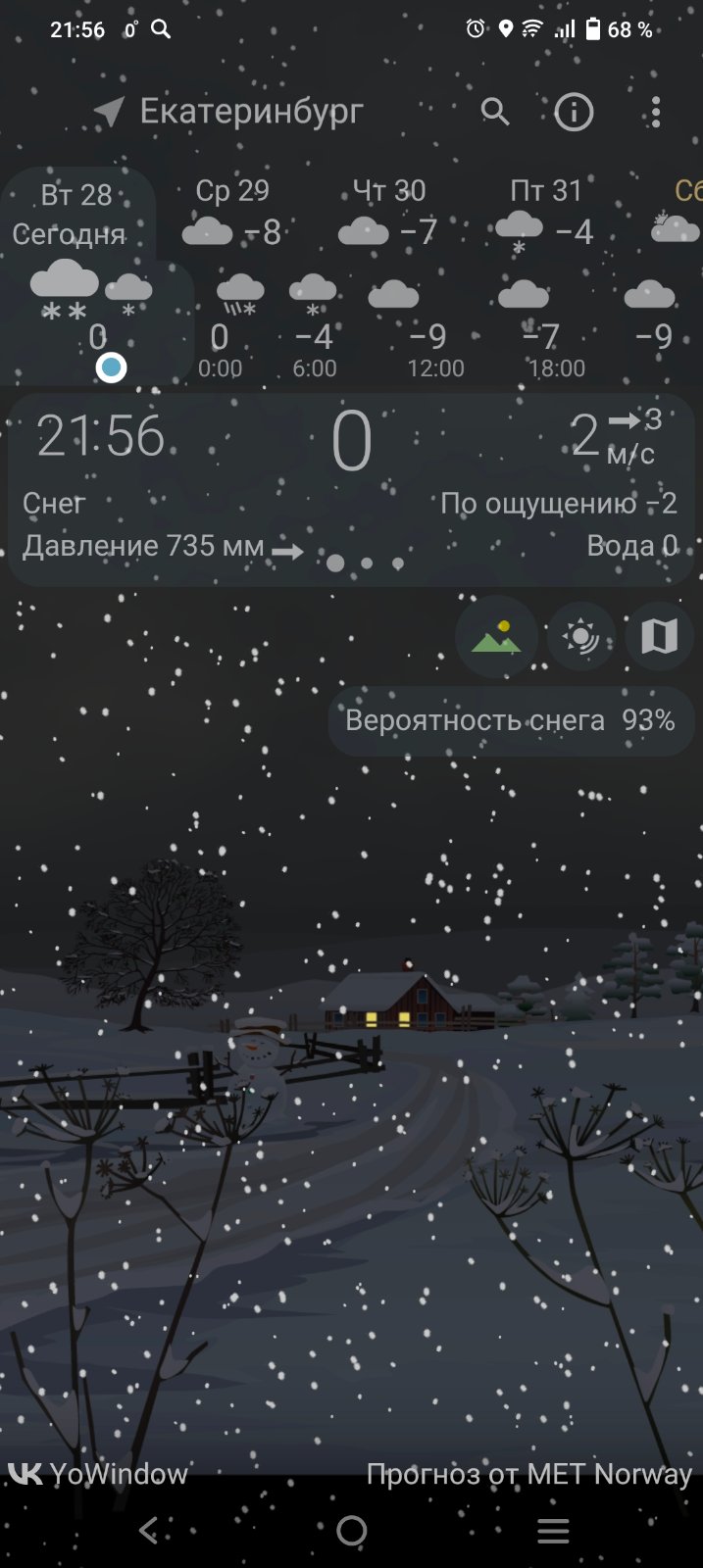This screenshot has width=703, height=1568.
Task: Open the current weather details card
Action: point(351,489)
